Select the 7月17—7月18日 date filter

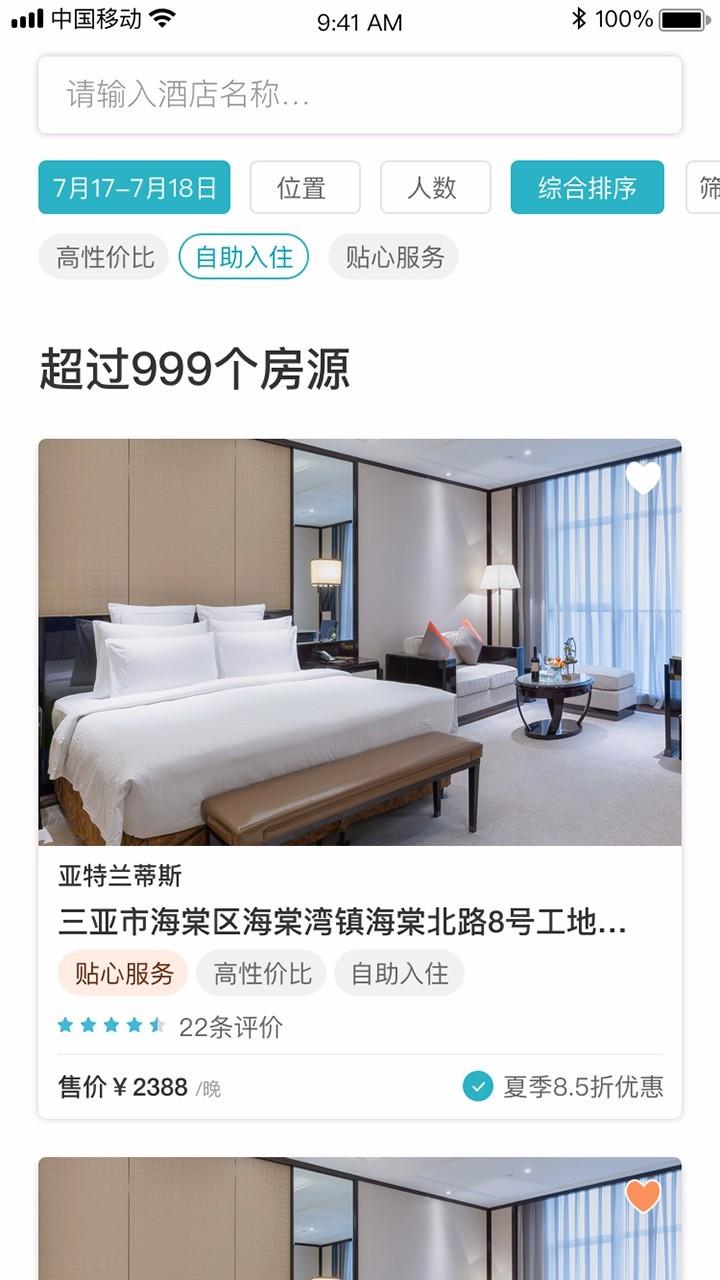click(x=133, y=187)
